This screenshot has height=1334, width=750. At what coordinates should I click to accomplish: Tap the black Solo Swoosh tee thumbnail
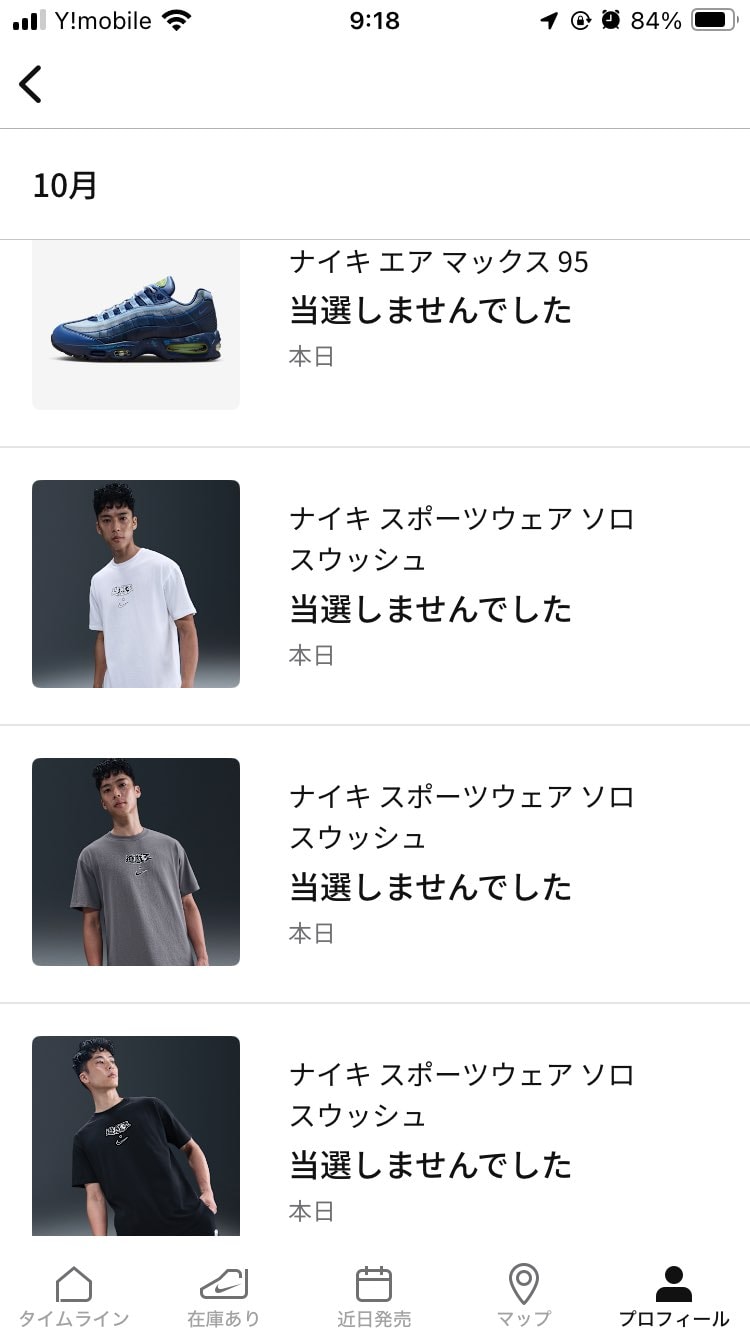coord(136,1136)
